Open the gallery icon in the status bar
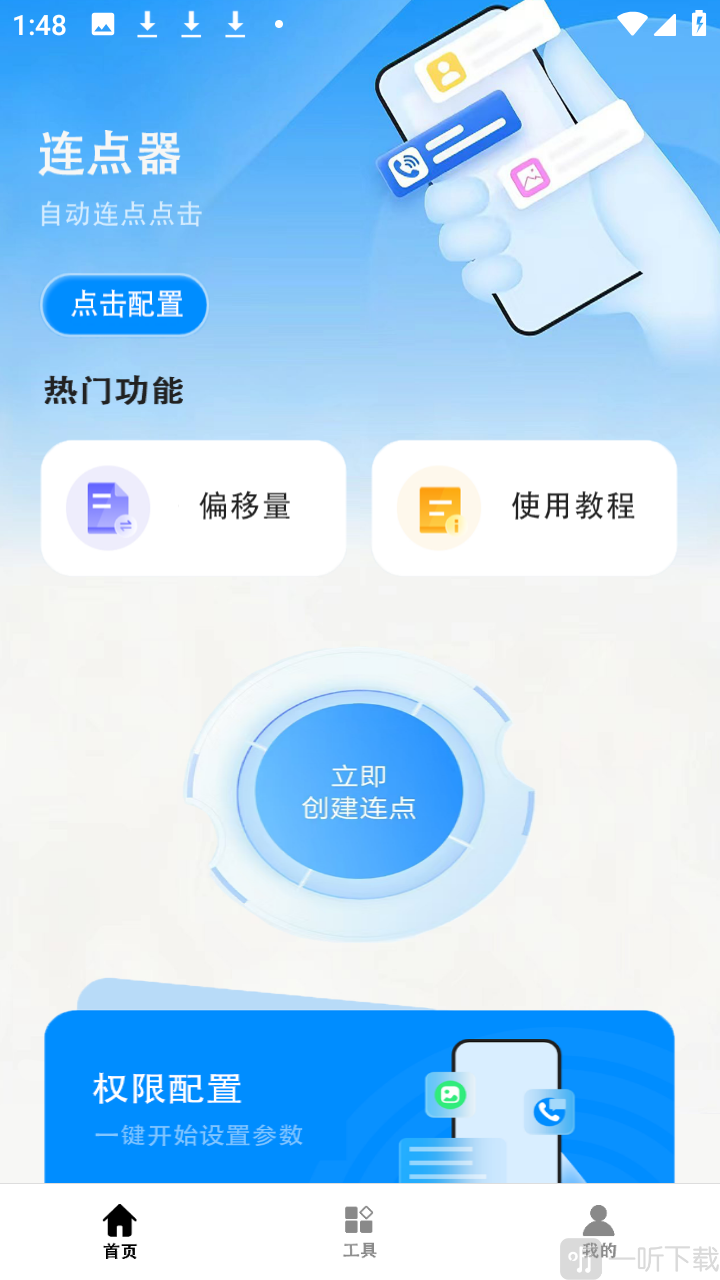This screenshot has height=1280, width=720. 104,24
